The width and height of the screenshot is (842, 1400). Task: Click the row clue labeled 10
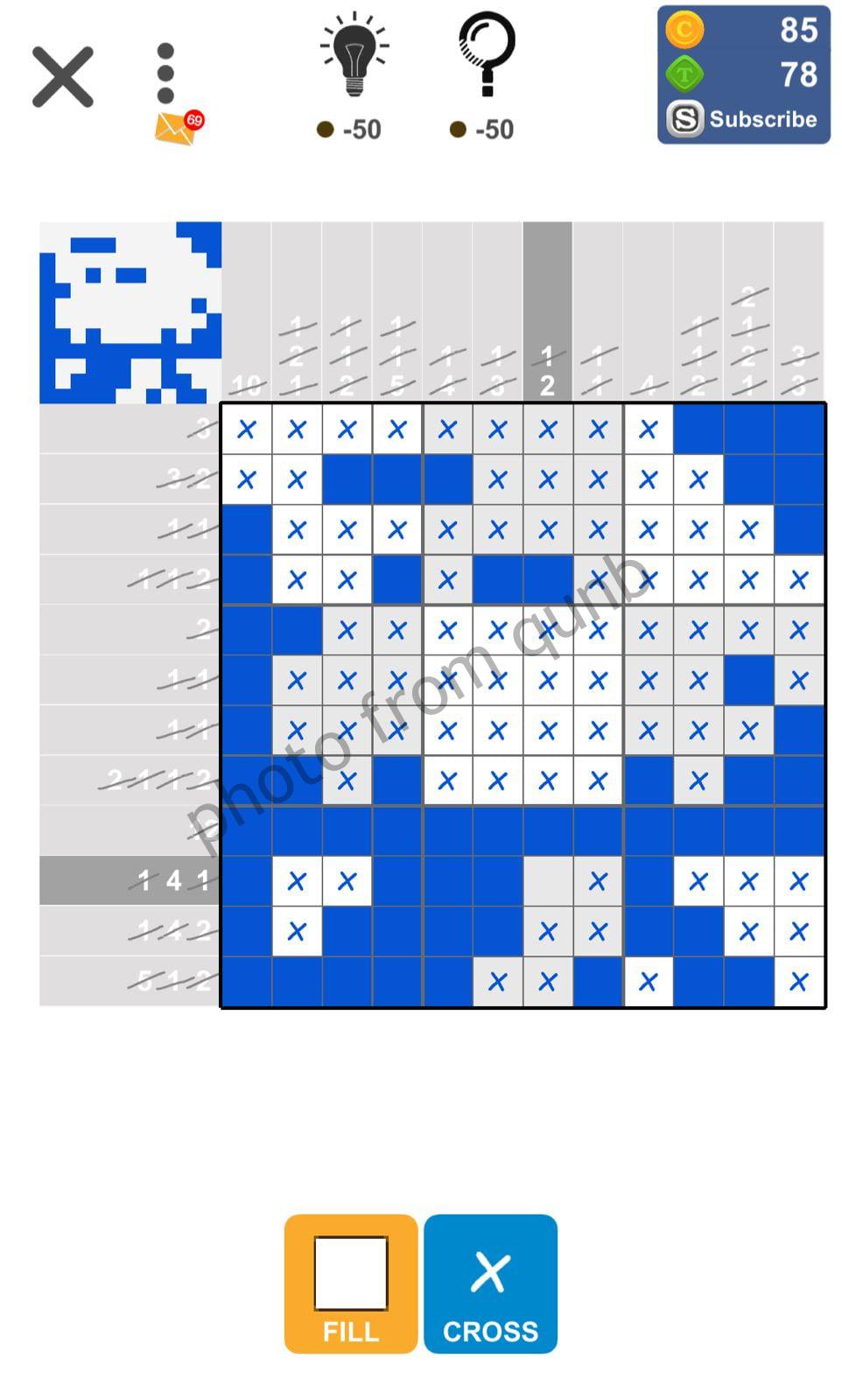pos(246,383)
